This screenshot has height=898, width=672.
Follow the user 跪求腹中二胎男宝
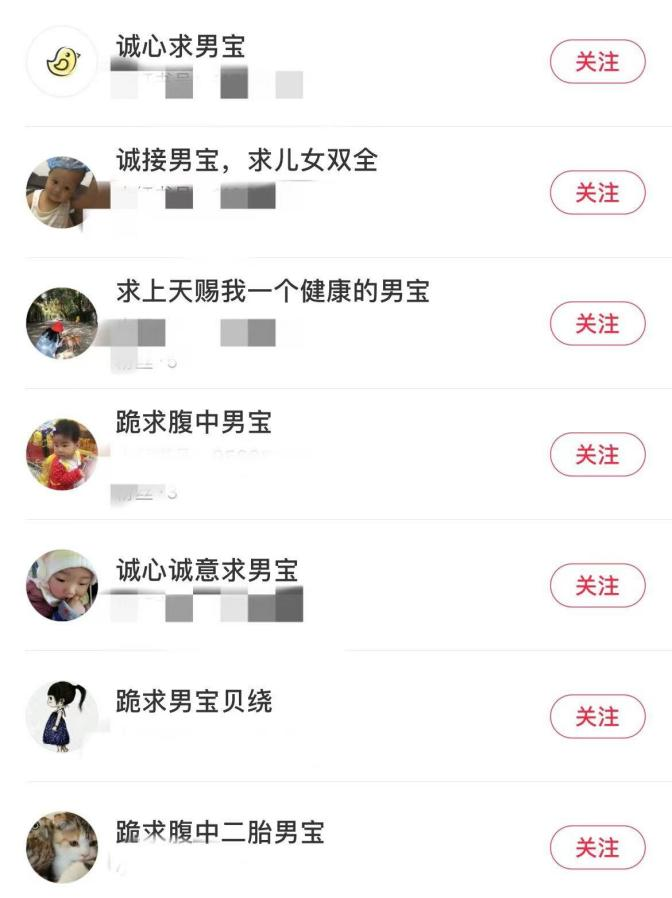(x=597, y=847)
